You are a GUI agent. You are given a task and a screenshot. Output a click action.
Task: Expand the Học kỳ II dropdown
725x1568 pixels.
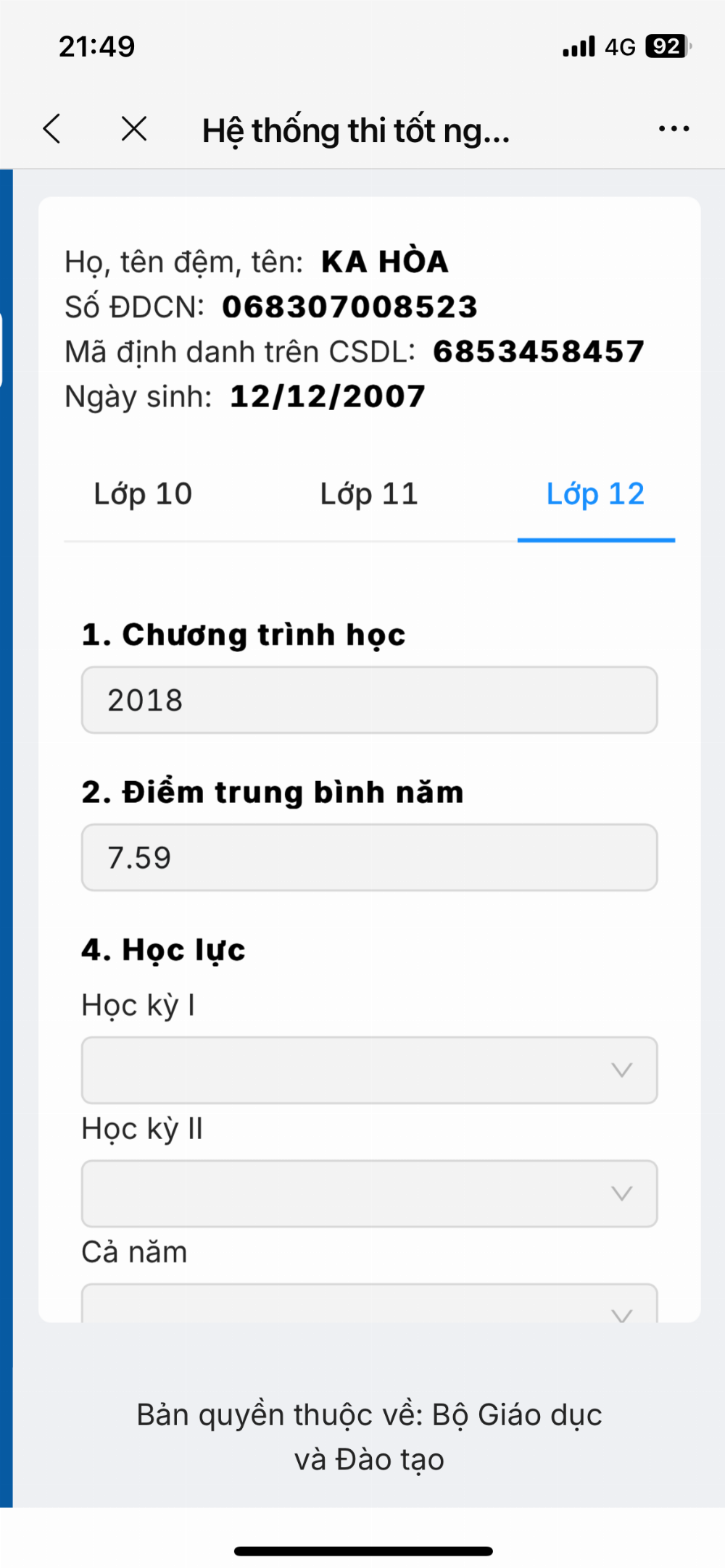370,1193
